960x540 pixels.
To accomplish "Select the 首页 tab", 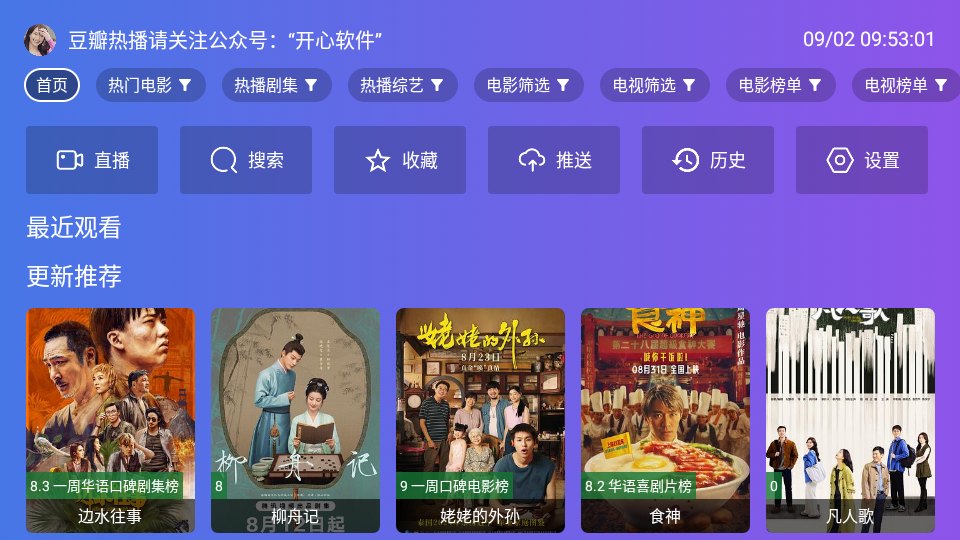I will (52, 85).
